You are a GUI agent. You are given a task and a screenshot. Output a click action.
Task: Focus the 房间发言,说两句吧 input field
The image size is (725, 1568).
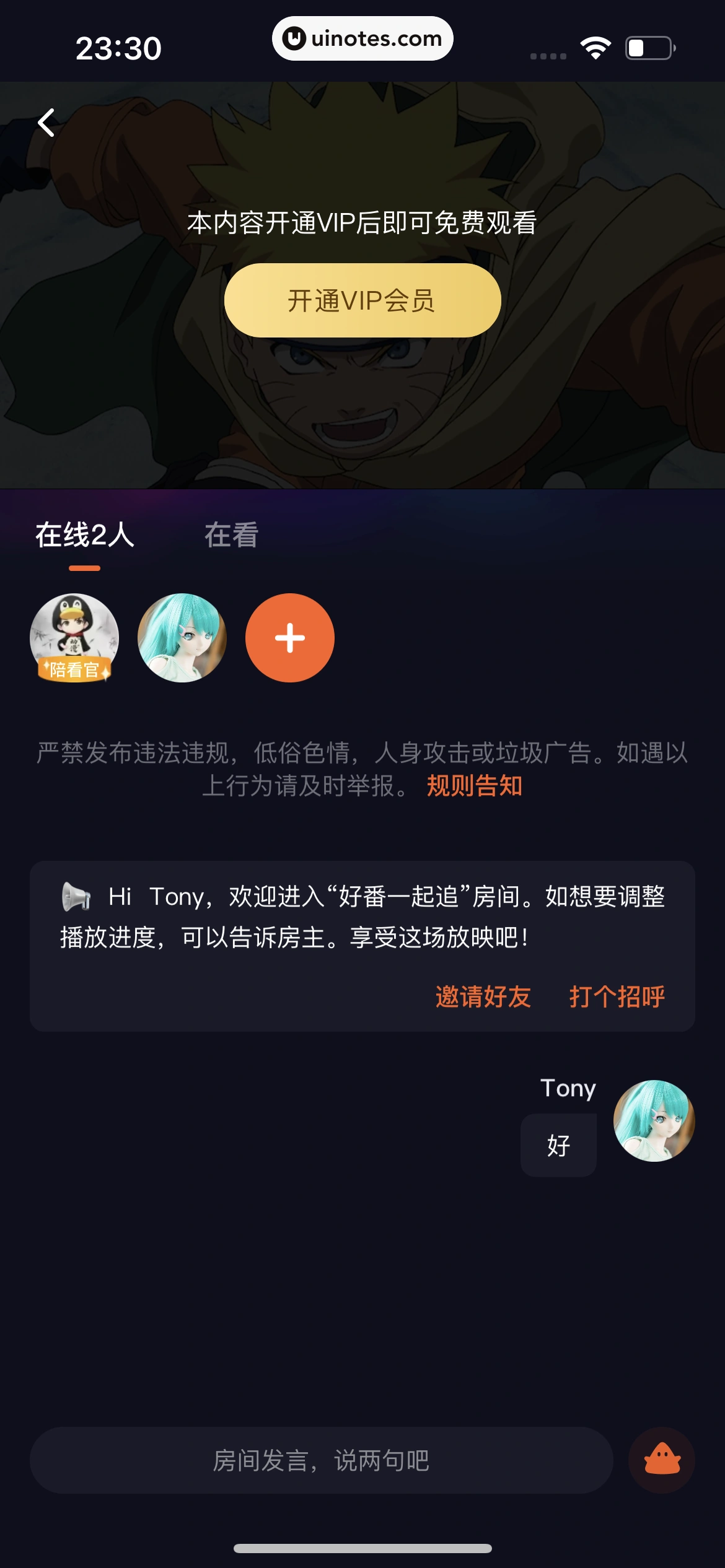coord(321,1460)
